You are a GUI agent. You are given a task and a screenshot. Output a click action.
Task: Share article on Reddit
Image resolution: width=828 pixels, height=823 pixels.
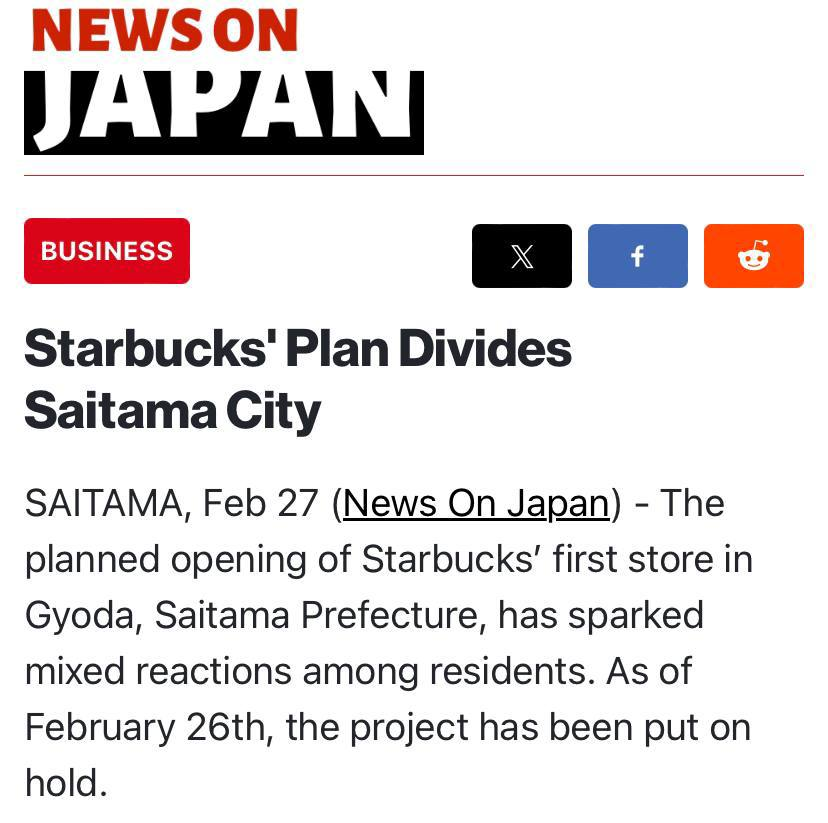click(754, 256)
